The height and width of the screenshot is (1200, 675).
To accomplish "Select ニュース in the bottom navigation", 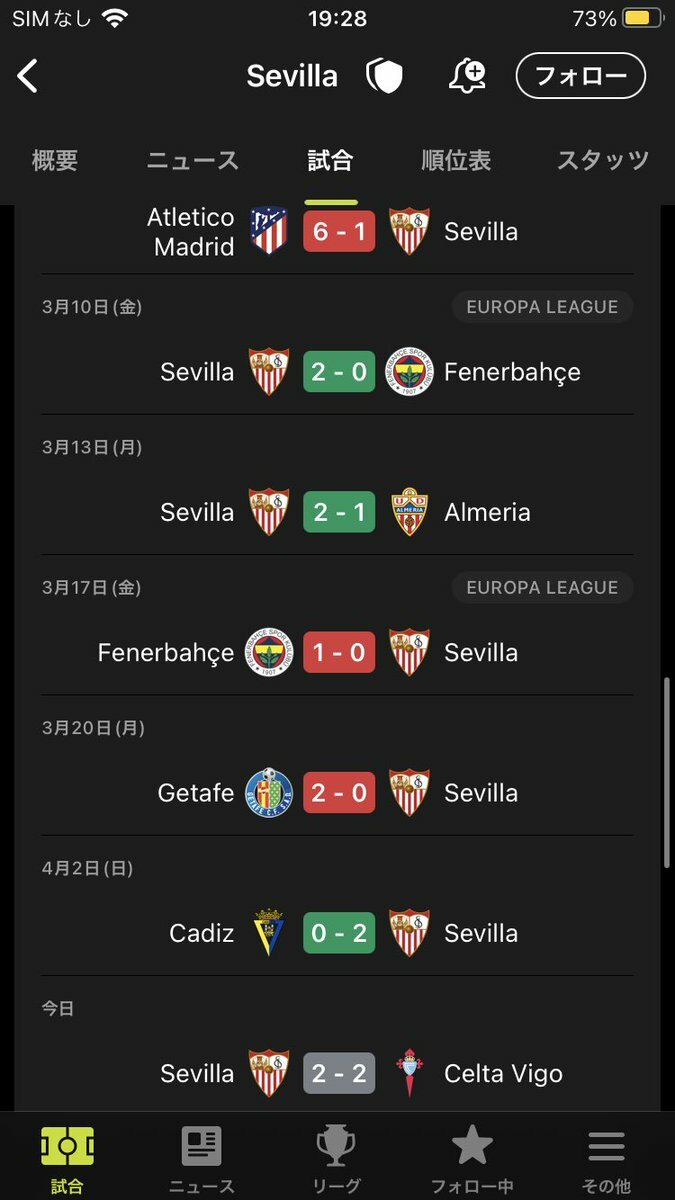I will [202, 1160].
